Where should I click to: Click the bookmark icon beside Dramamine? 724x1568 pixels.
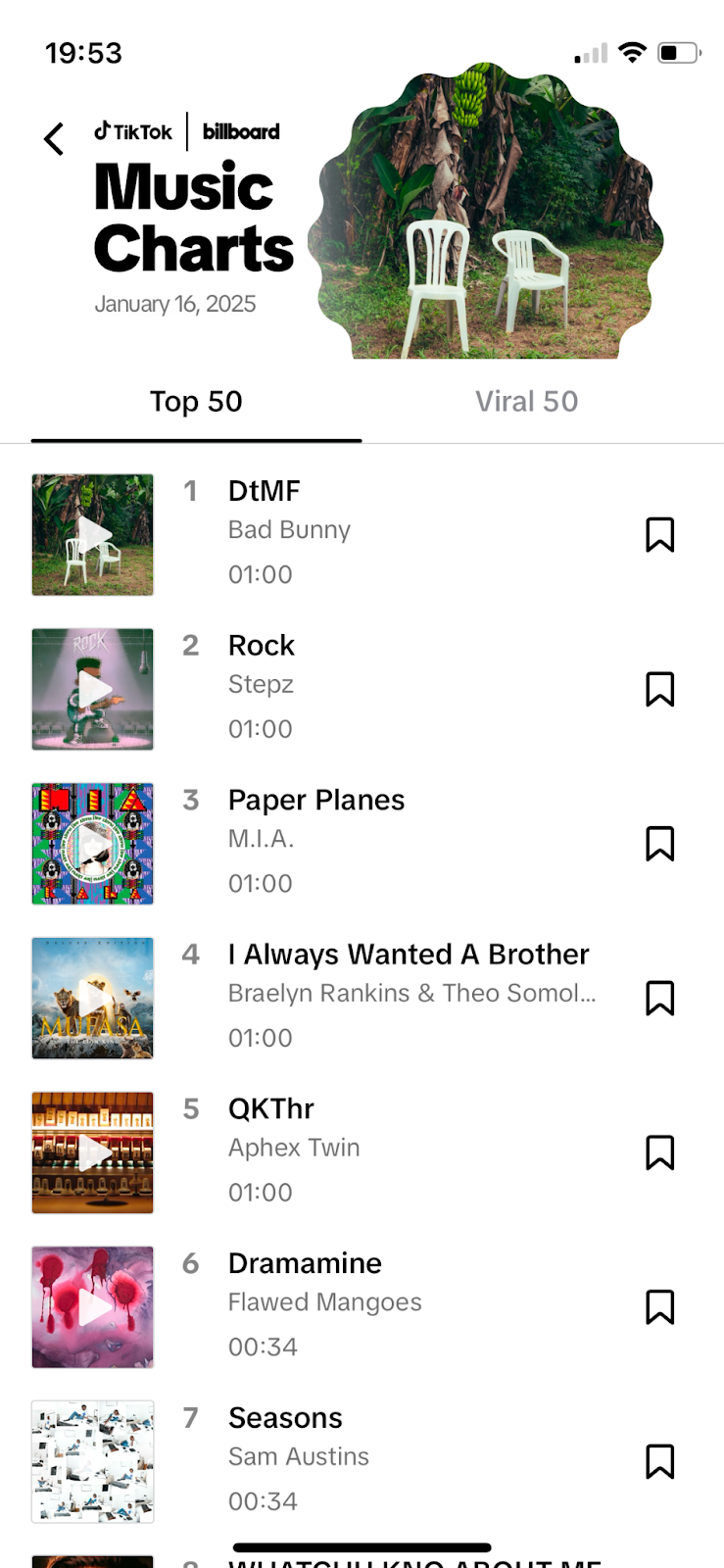661,1306
